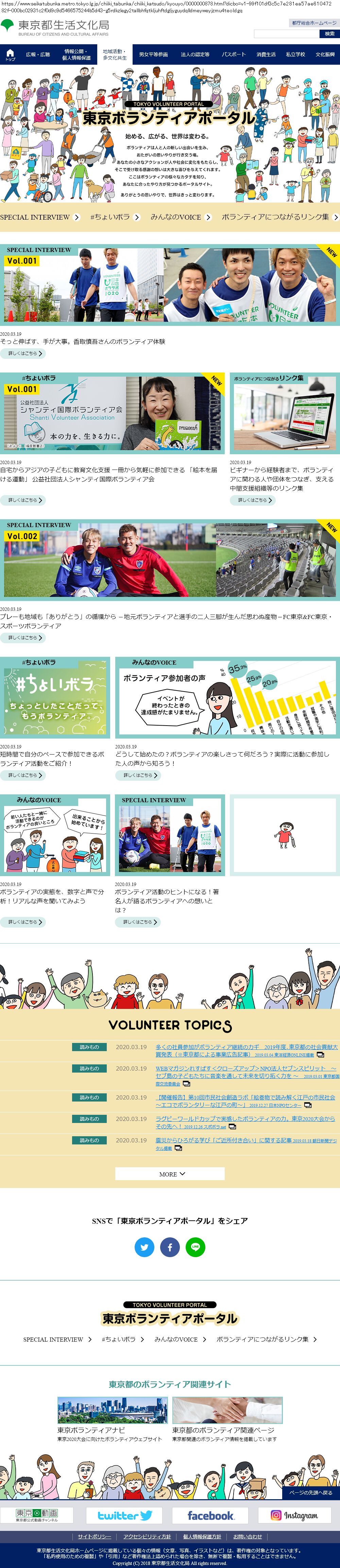The width and height of the screenshot is (340, 1568).
Task: Open SPECIAL INTERVIEW Vol.001 banner
Action: coord(170,284)
